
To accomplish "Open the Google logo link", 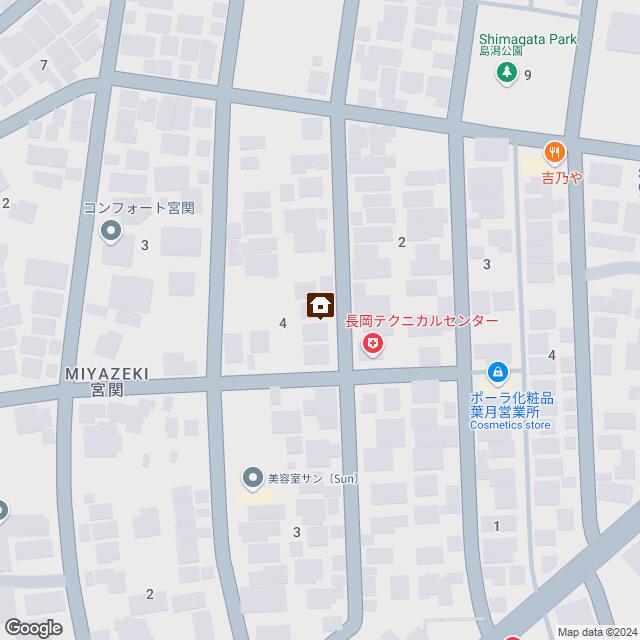I will coord(32,627).
